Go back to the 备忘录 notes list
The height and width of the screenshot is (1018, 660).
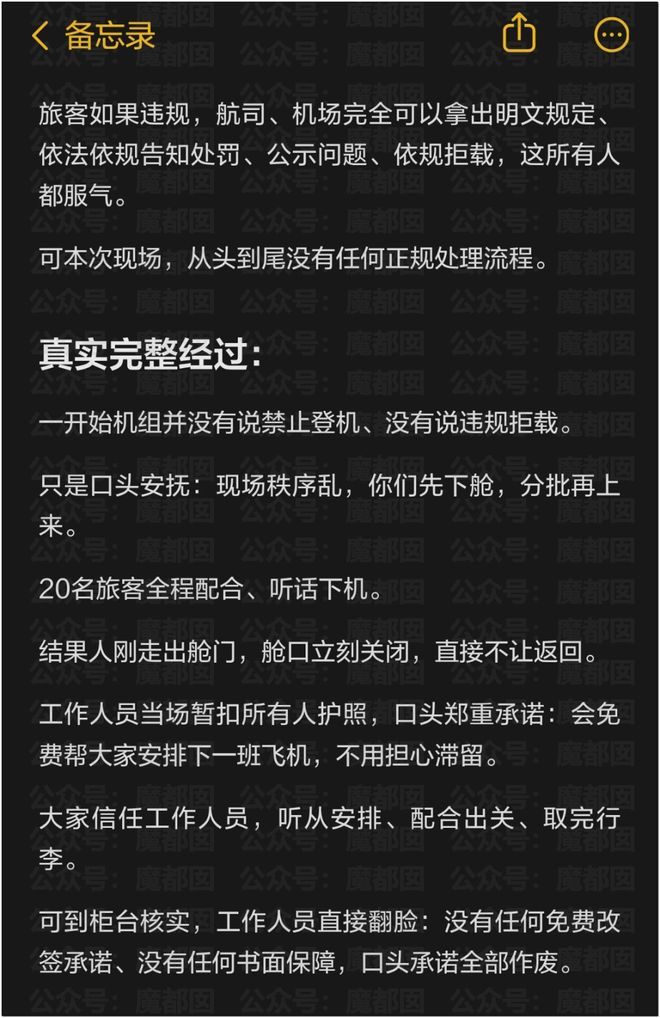point(93,35)
